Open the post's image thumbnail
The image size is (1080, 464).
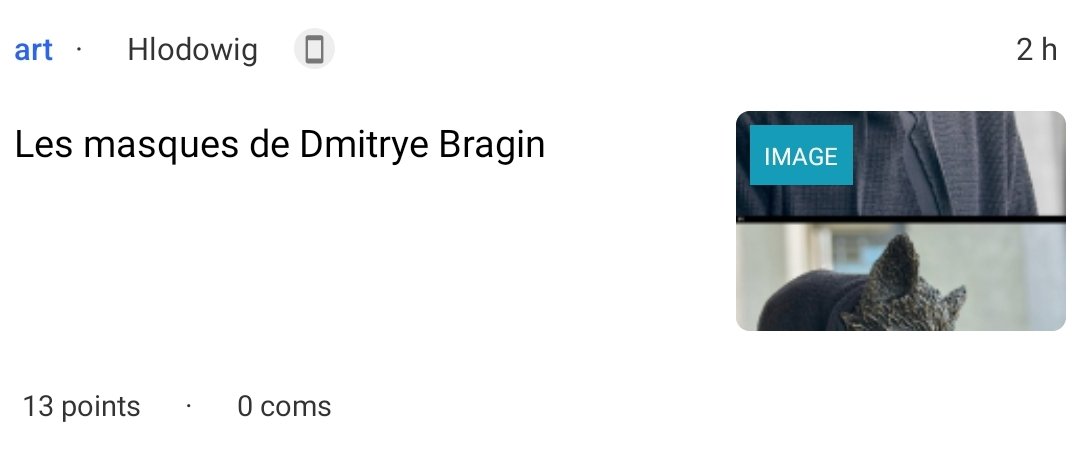coord(900,221)
